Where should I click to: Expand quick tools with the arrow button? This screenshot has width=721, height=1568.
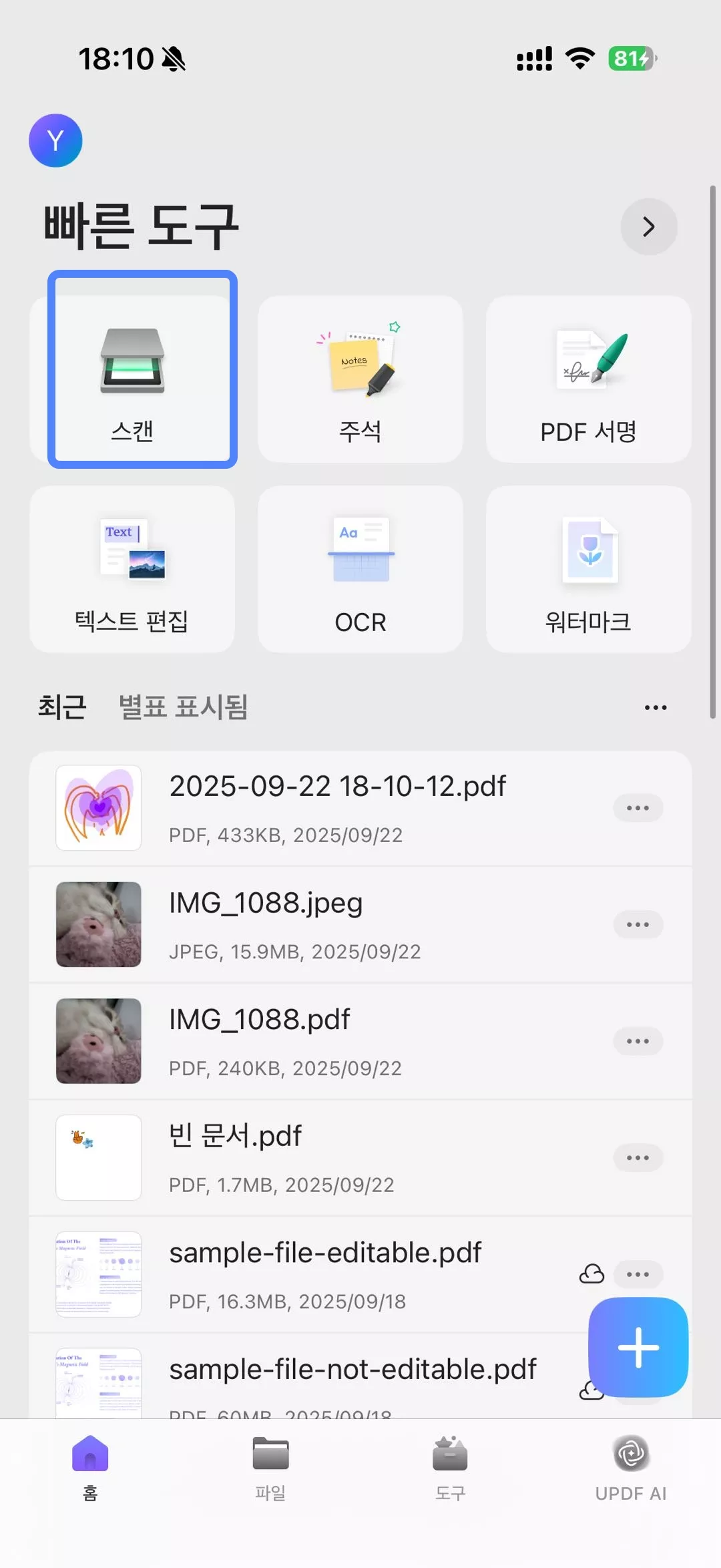point(648,226)
